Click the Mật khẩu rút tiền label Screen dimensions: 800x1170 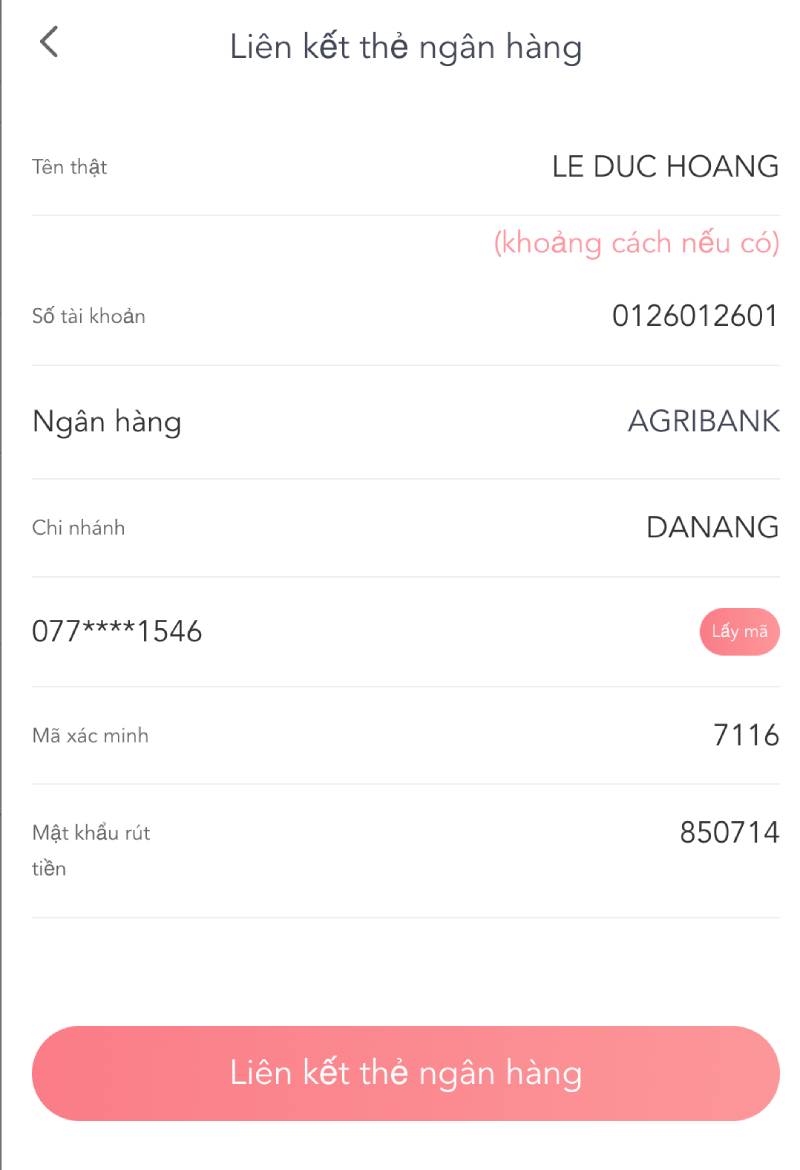(x=90, y=850)
